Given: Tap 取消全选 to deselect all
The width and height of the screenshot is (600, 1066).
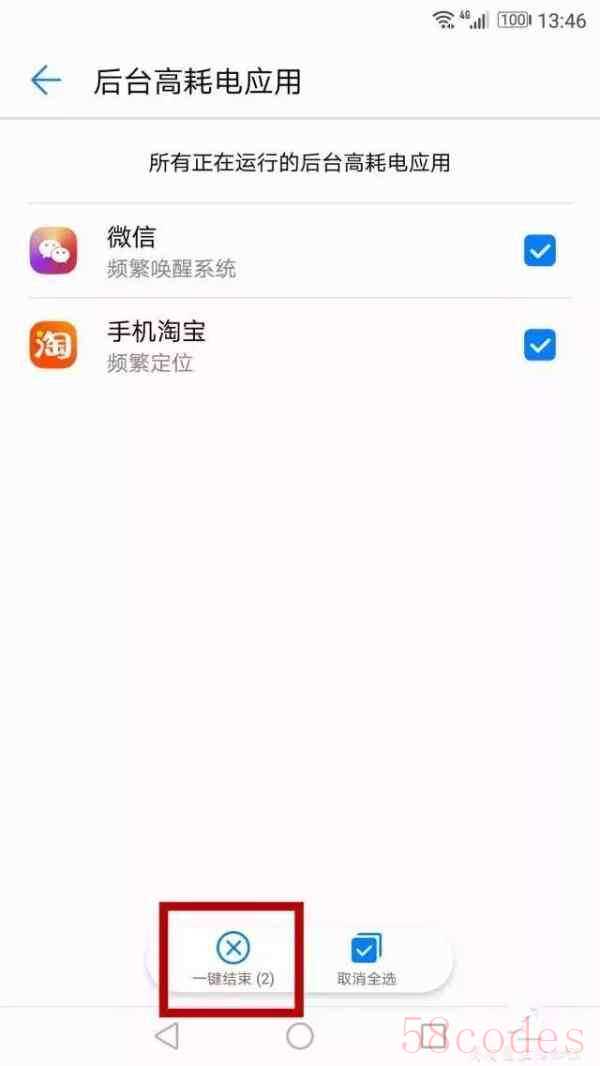Looking at the screenshot, I should [x=366, y=960].
